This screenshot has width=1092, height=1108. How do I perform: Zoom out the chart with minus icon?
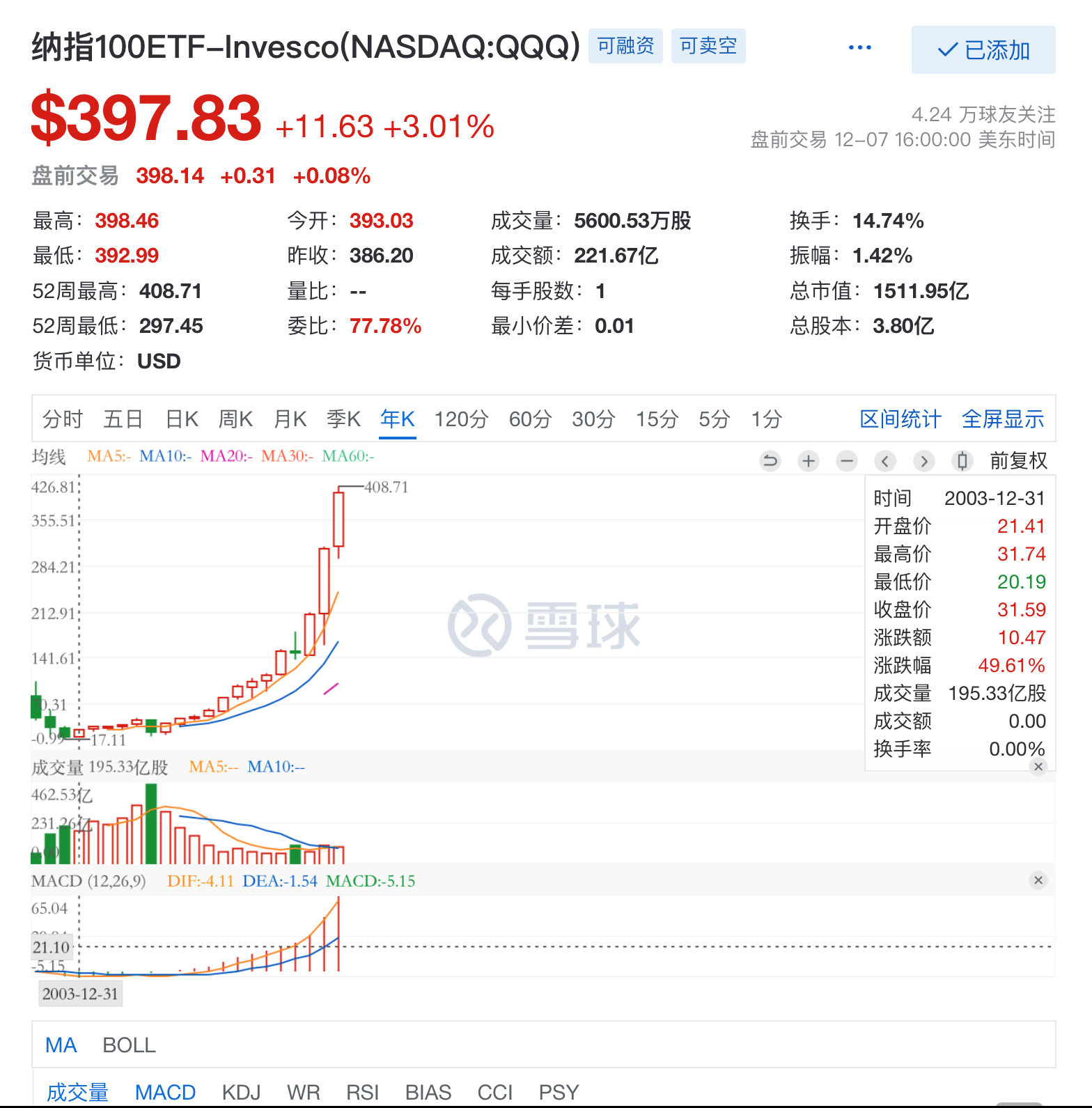847,461
